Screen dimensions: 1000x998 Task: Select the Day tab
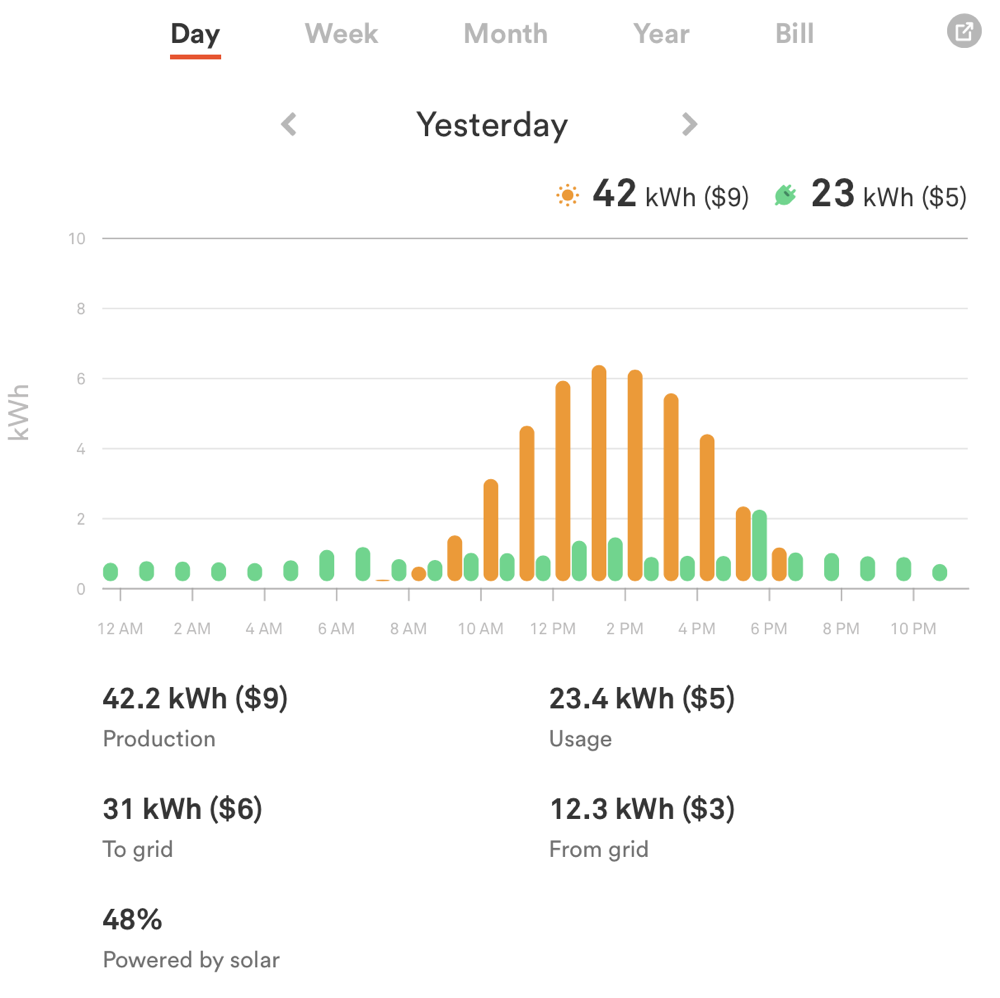coord(195,34)
